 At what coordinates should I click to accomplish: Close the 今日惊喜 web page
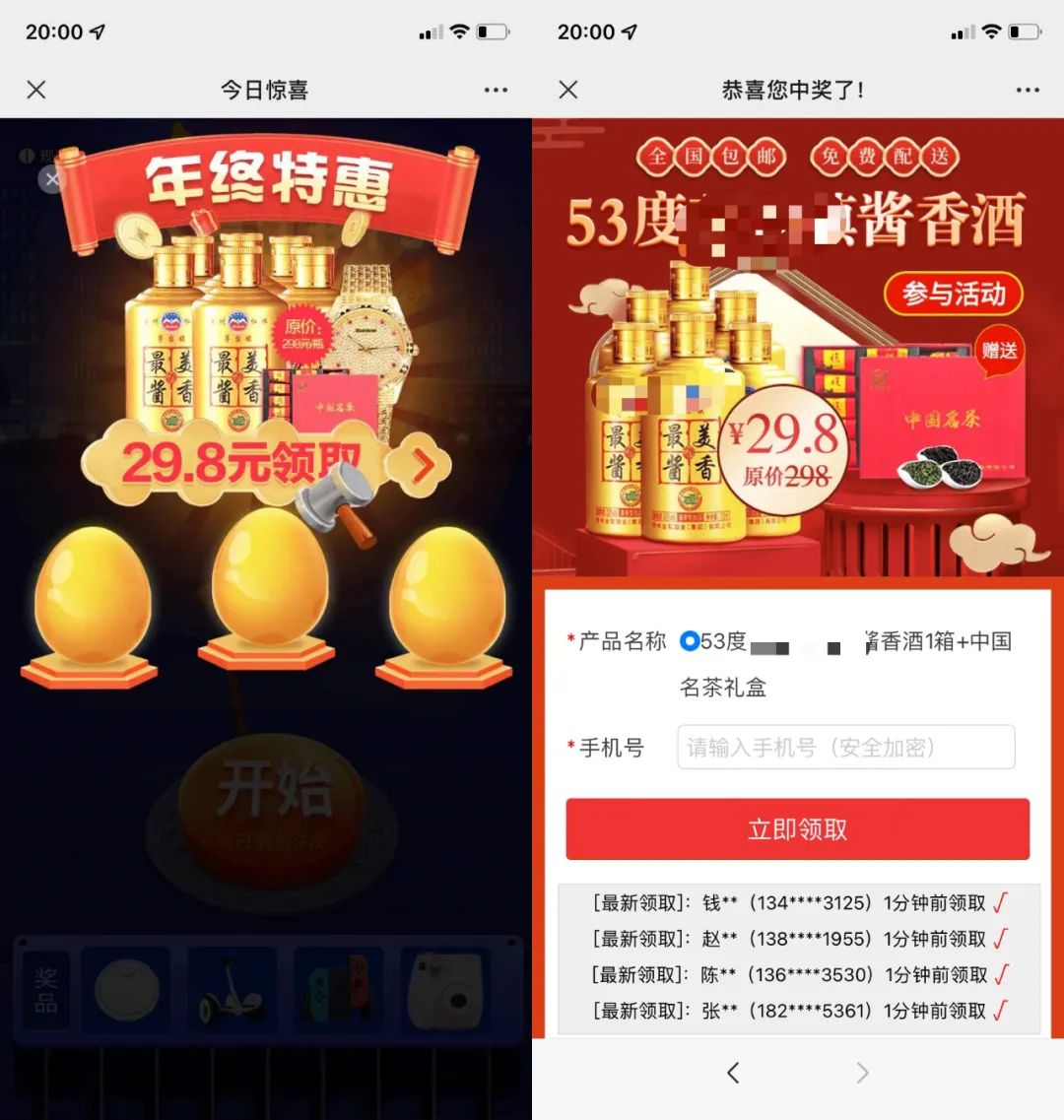point(36,90)
